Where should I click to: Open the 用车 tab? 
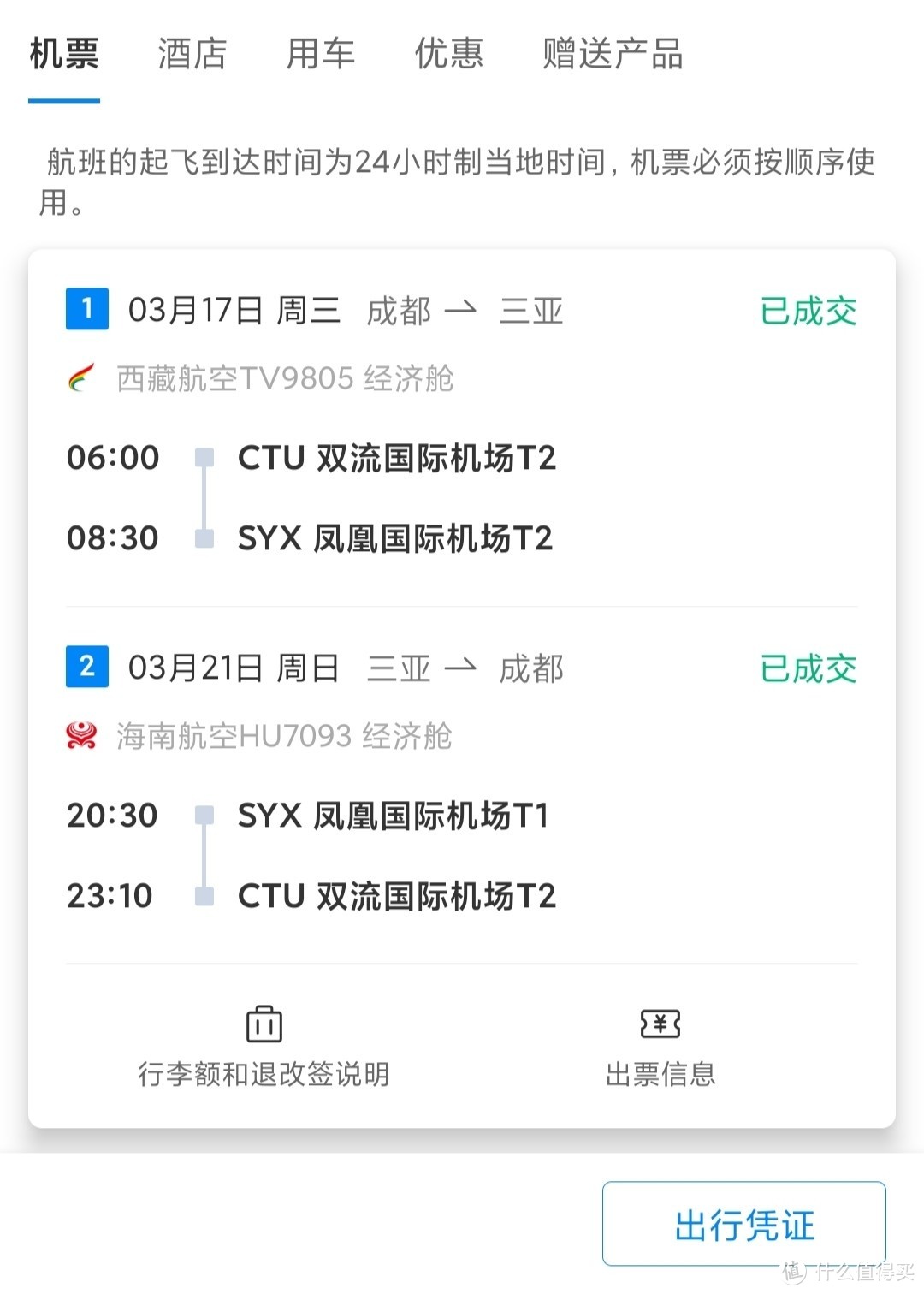pyautogui.click(x=322, y=53)
